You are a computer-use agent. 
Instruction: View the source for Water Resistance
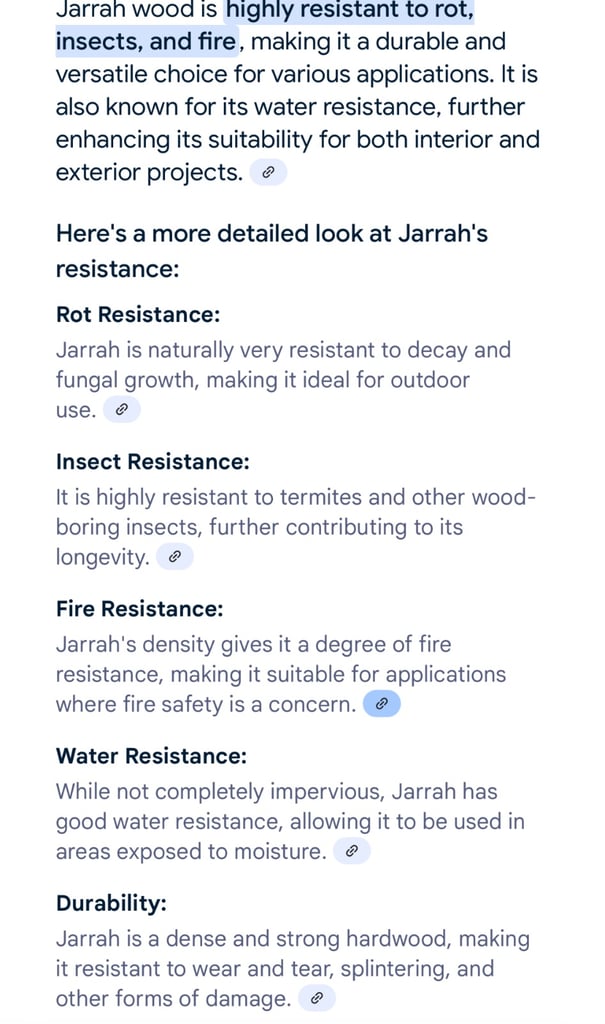pyautogui.click(x=352, y=851)
